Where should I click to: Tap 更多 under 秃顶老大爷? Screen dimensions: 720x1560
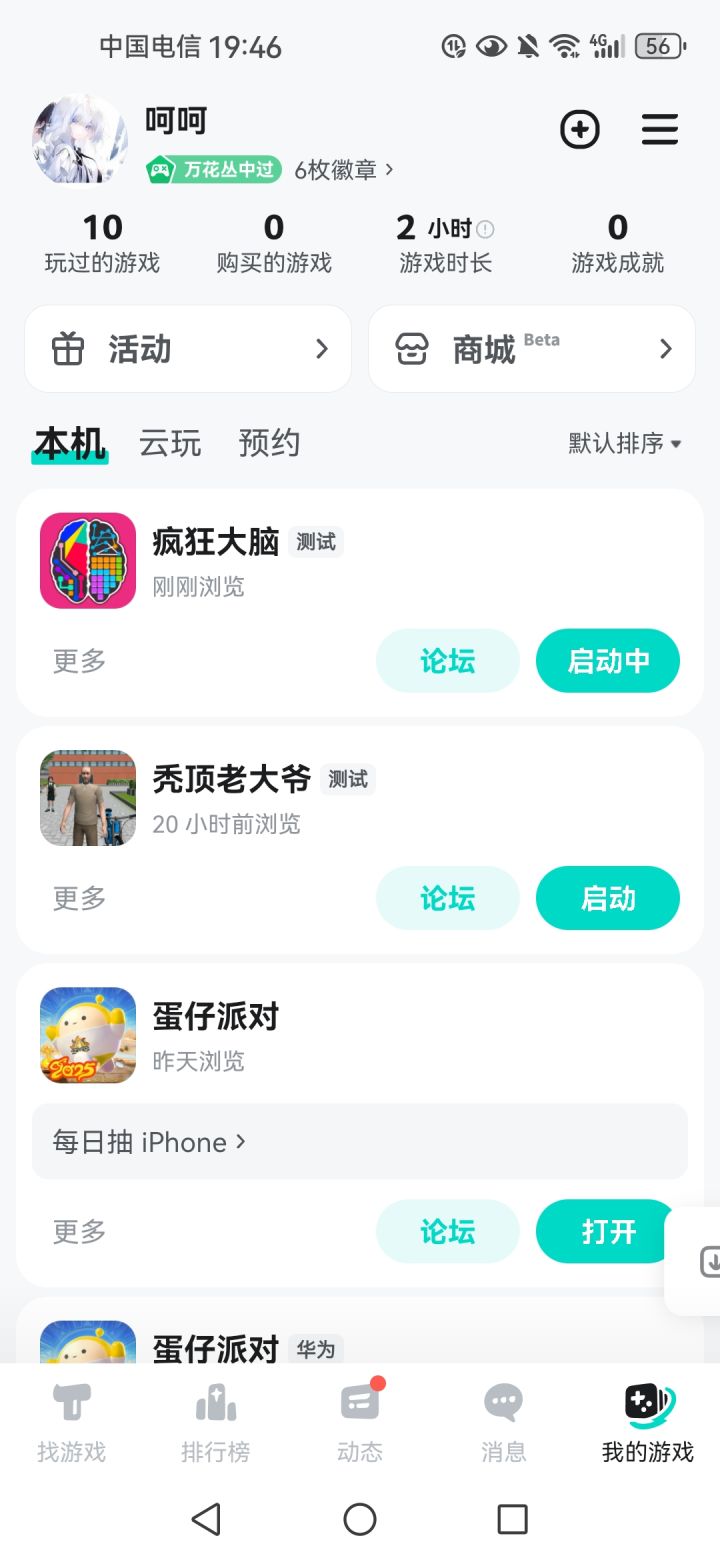79,898
